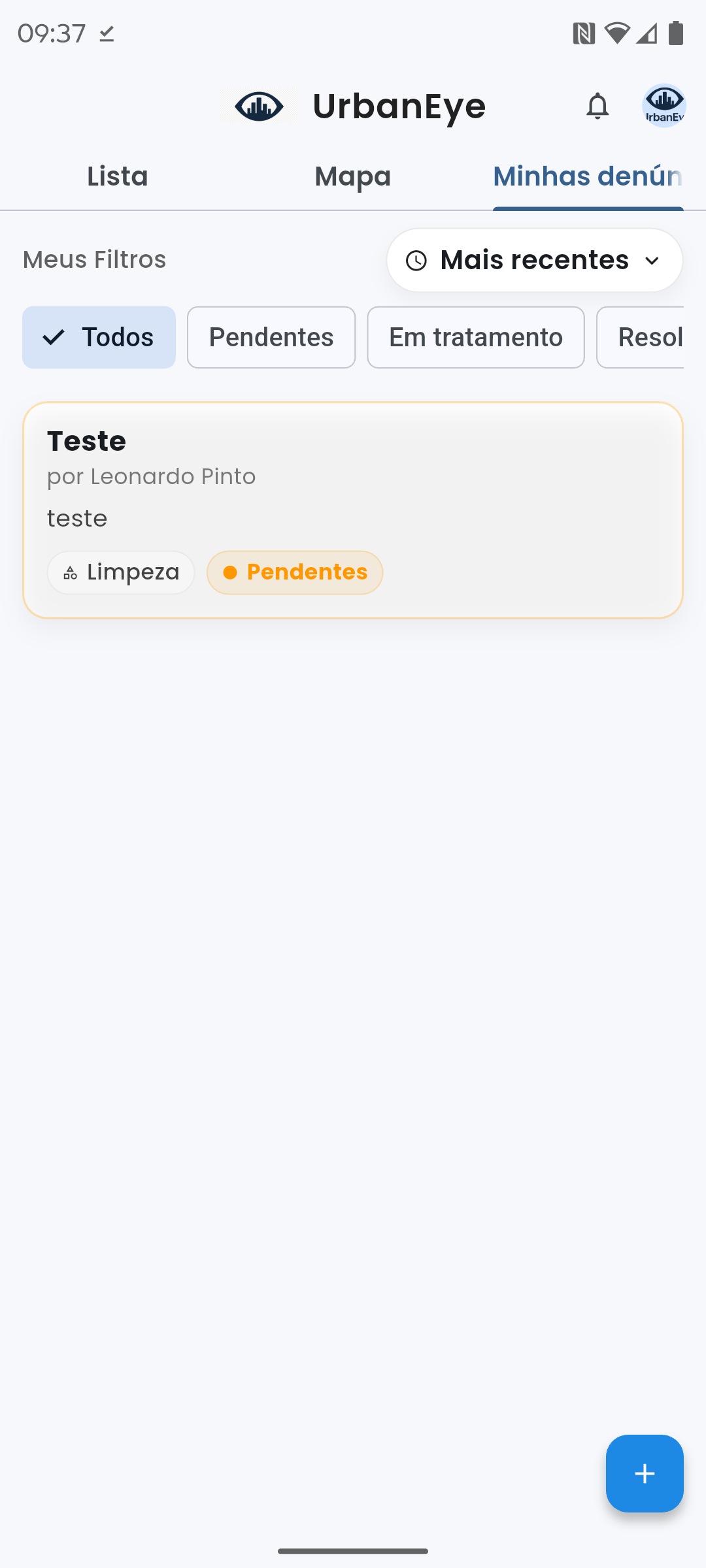This screenshot has height=1568, width=706.
Task: Switch to the Lista tab
Action: (118, 176)
